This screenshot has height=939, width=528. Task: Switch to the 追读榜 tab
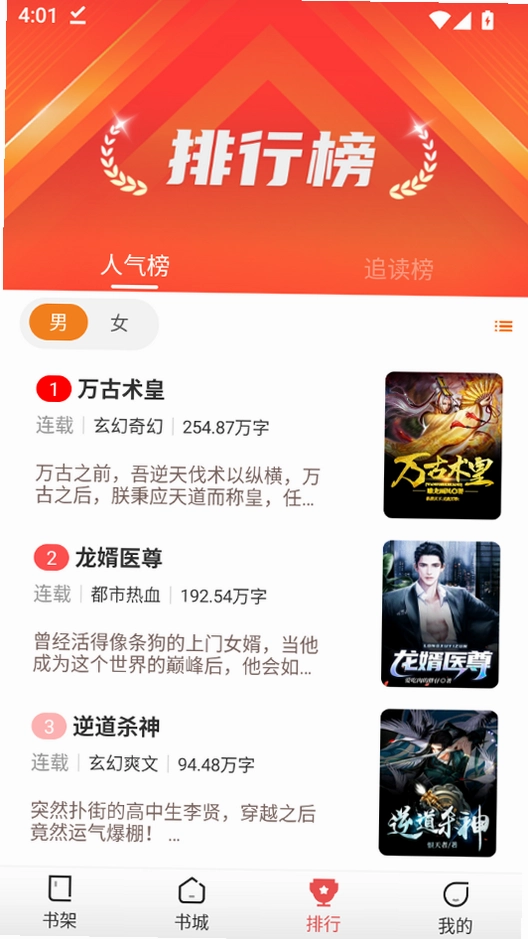click(398, 269)
